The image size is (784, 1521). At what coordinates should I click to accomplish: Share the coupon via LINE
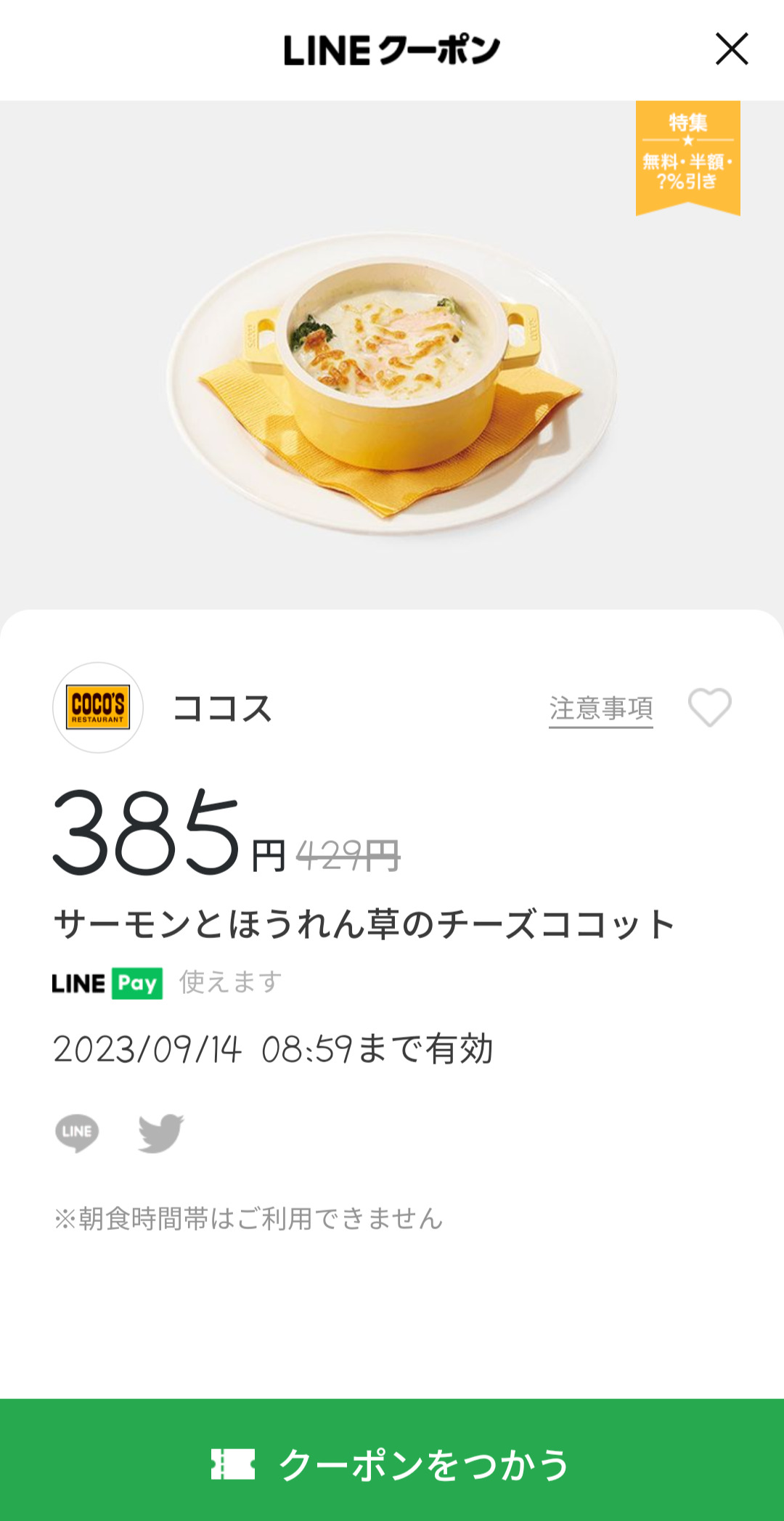77,1133
